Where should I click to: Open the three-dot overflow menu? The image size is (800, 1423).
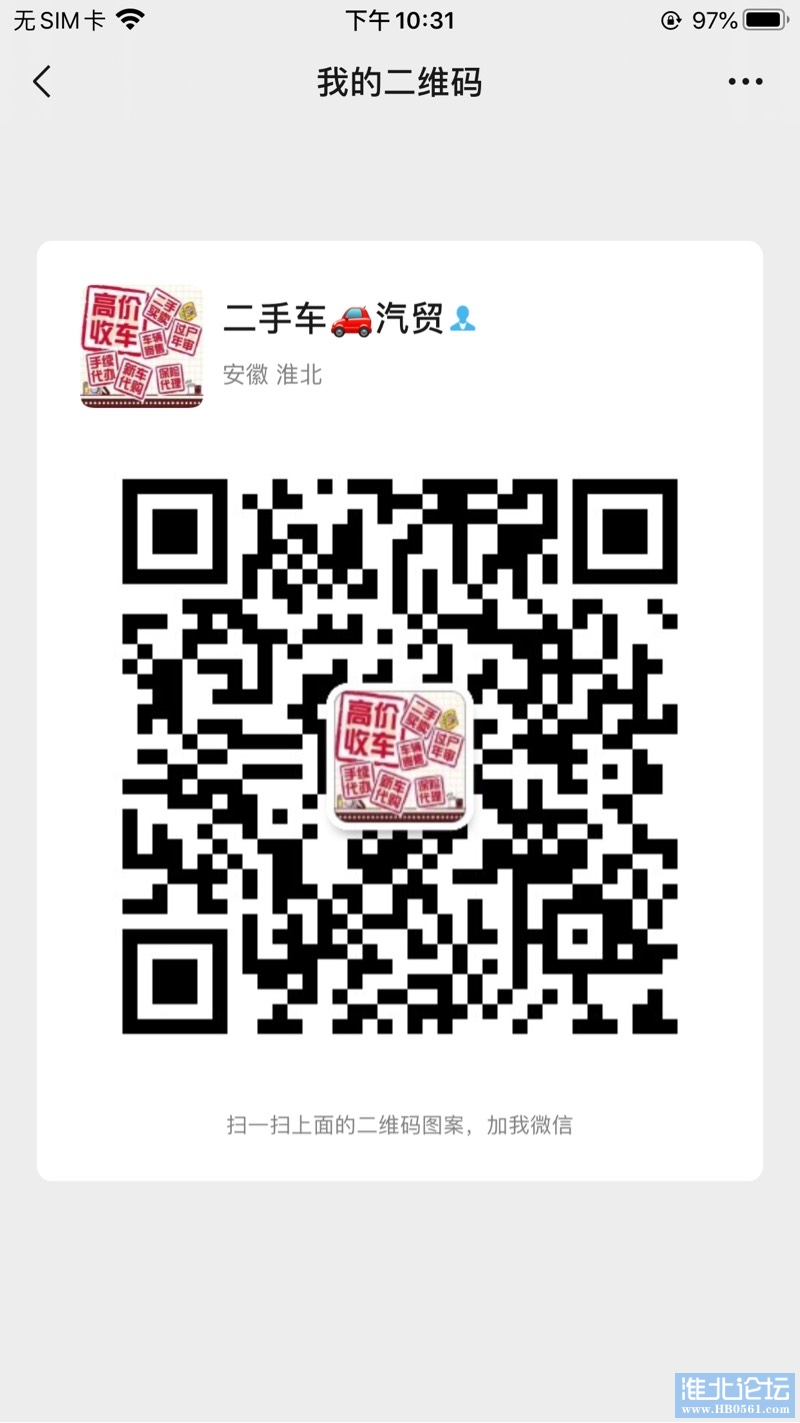[745, 82]
